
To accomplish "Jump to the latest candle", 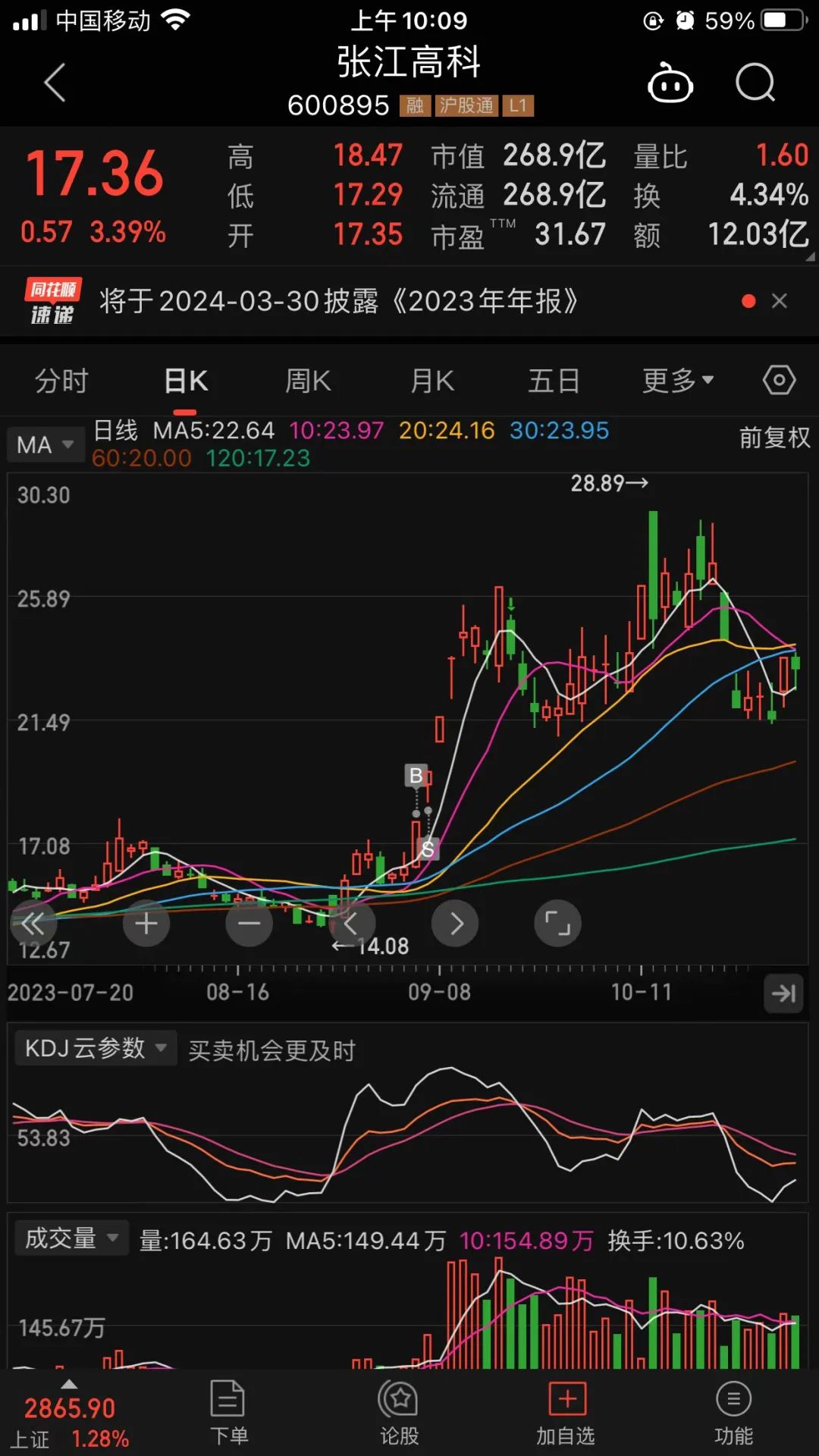I will pyautogui.click(x=783, y=993).
